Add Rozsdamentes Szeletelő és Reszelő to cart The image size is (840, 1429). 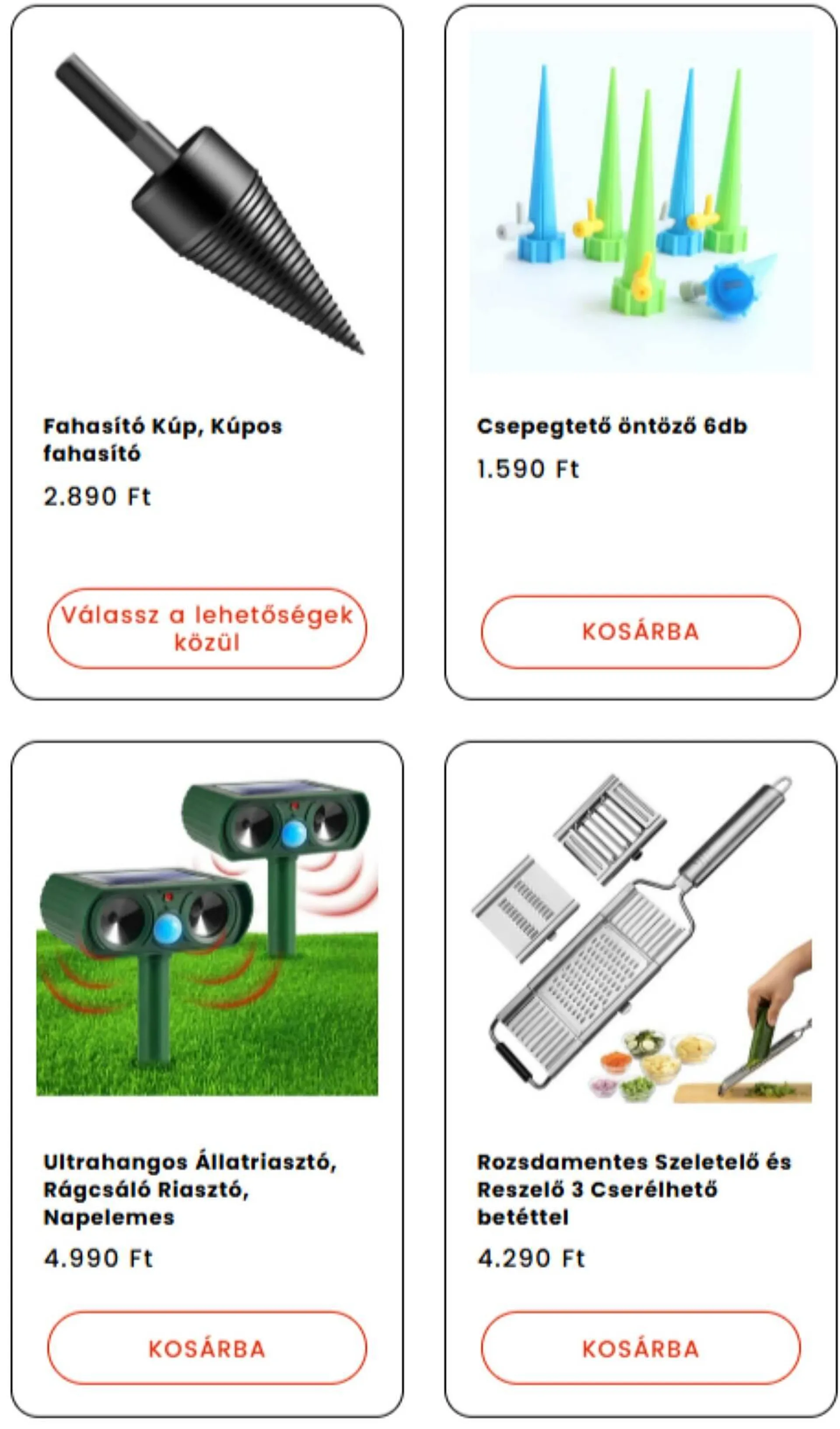(640, 1349)
